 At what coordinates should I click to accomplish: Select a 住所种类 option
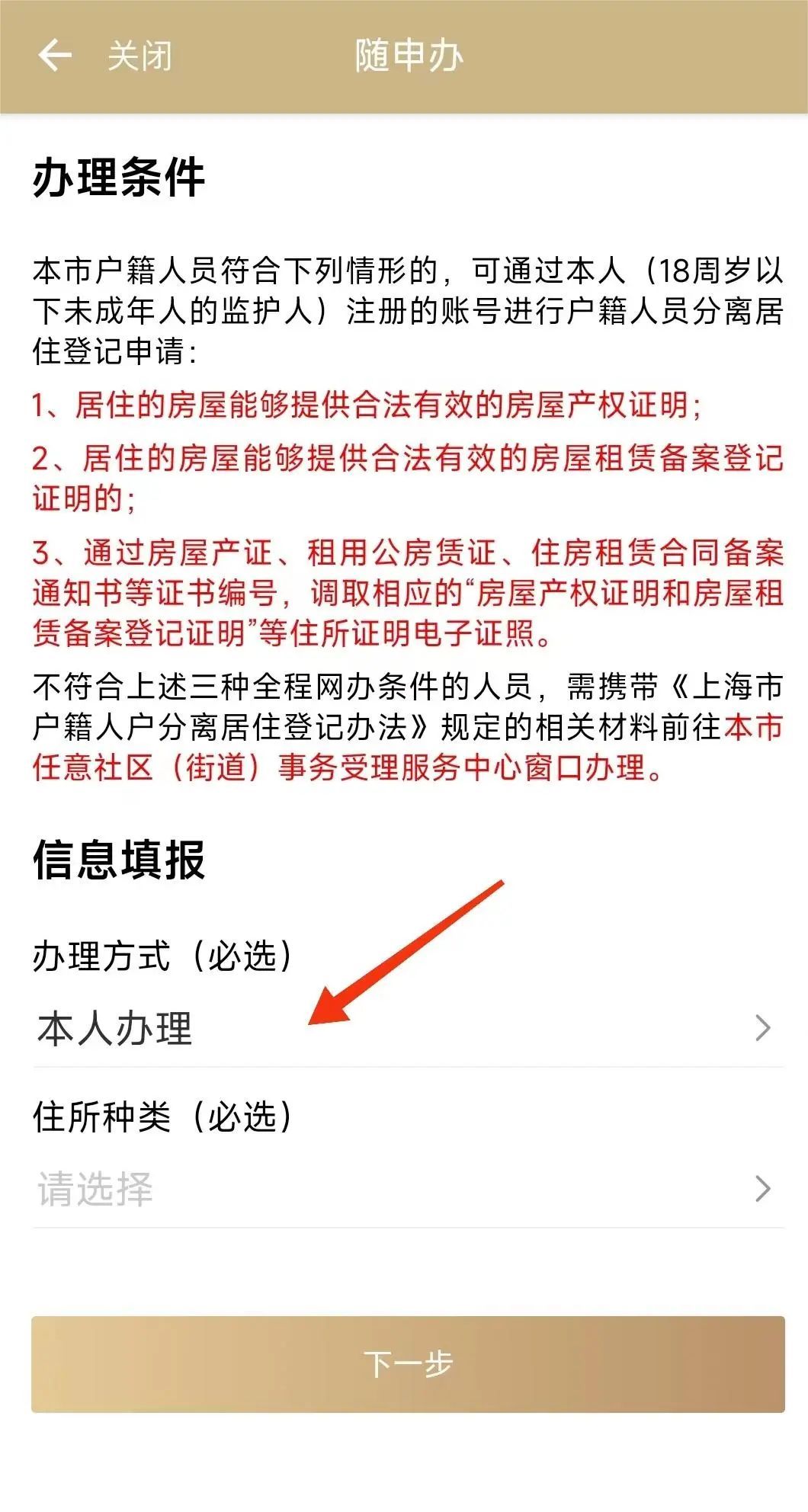click(x=407, y=1189)
